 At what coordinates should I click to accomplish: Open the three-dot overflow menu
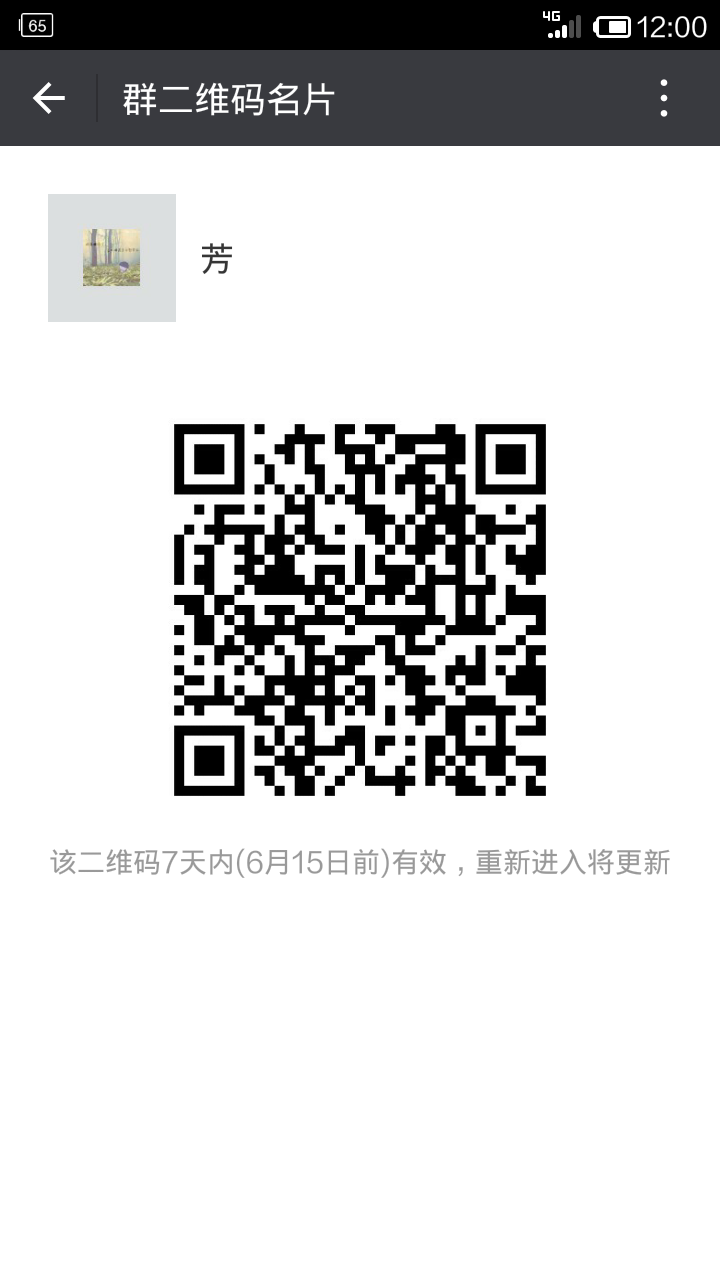[x=663, y=98]
